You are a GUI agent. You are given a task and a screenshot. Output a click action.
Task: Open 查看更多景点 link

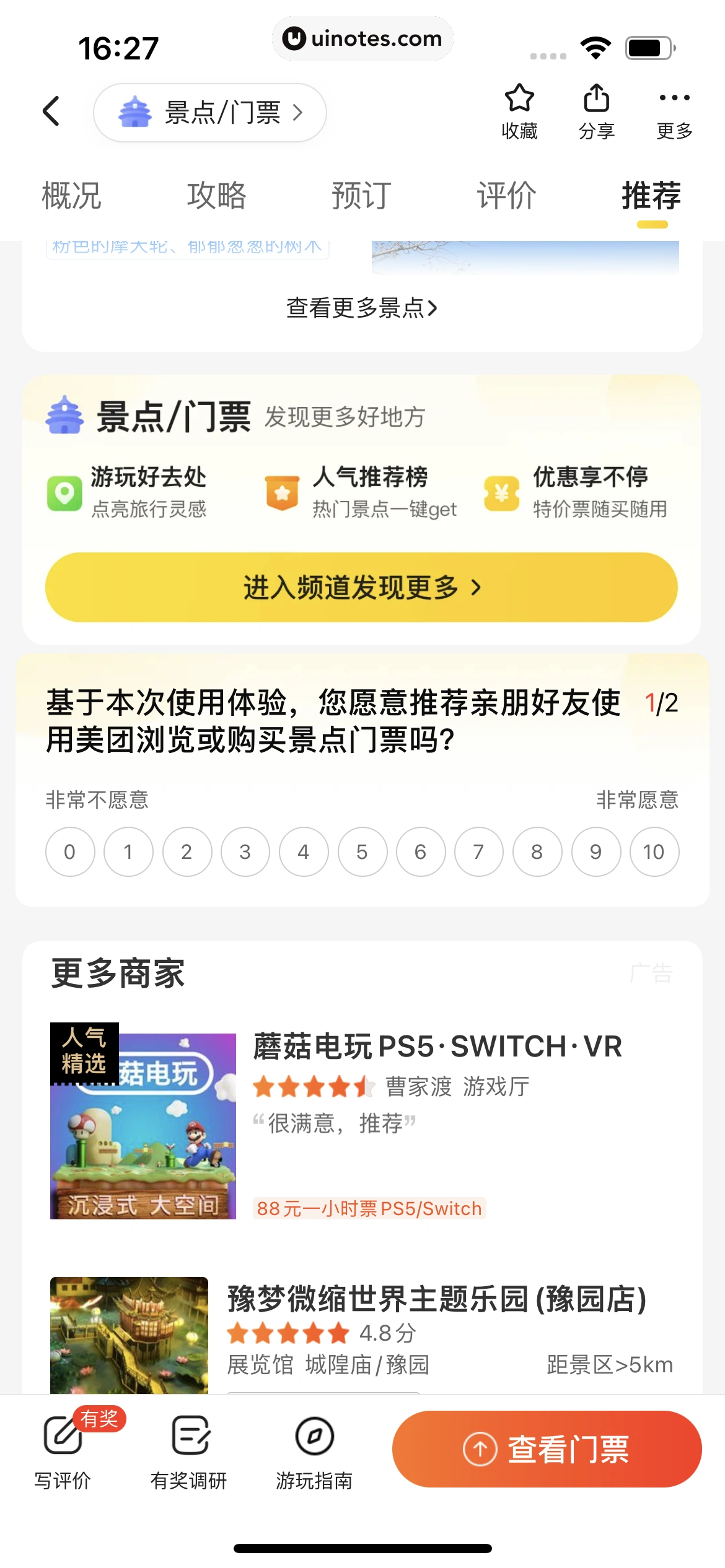[362, 308]
